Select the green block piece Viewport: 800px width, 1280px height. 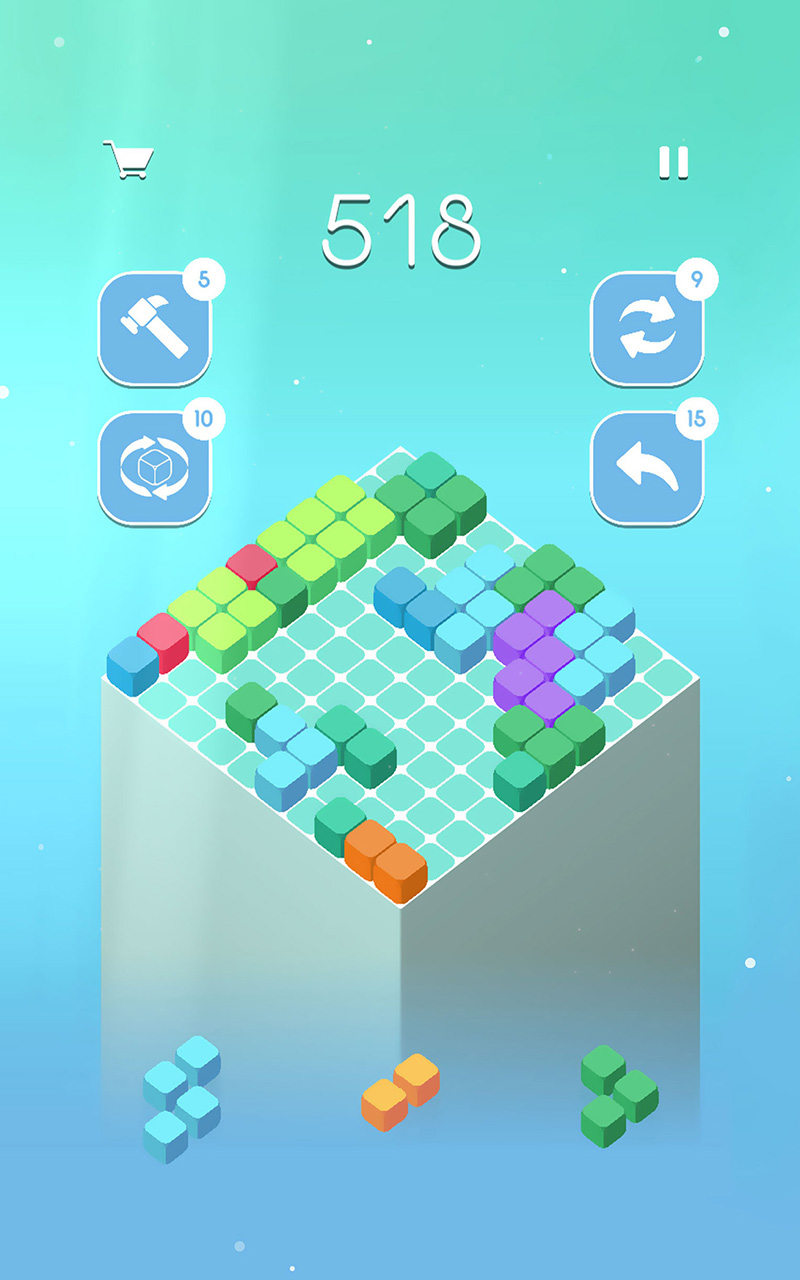[617, 1095]
